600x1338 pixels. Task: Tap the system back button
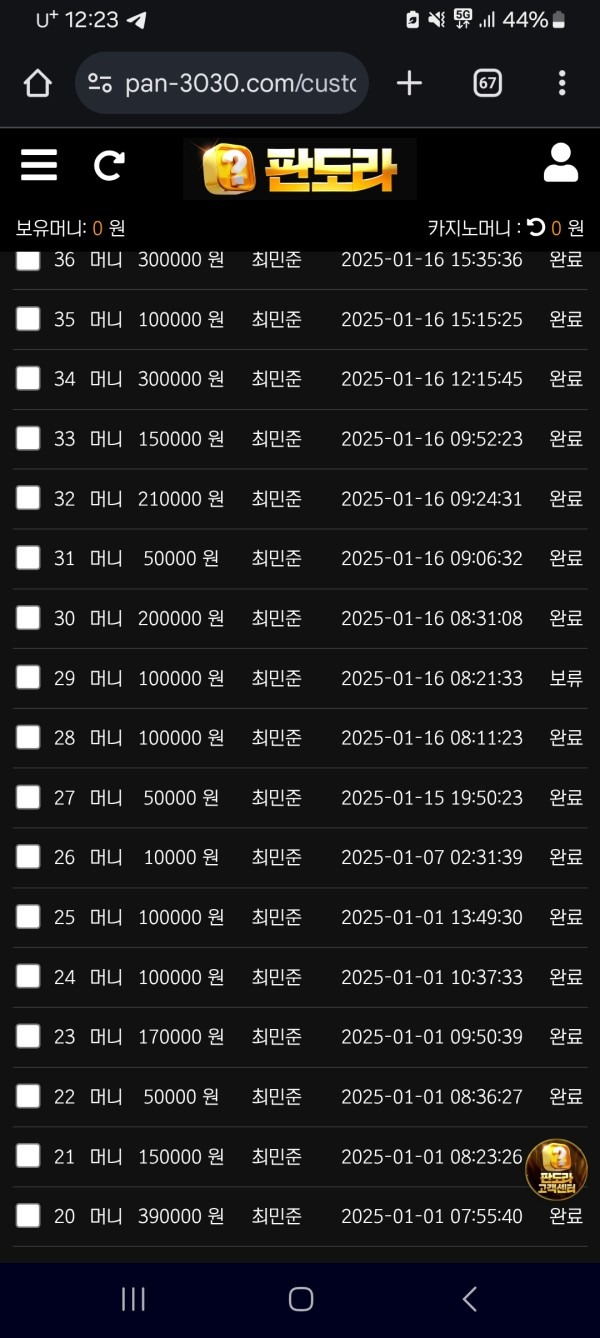[469, 1299]
